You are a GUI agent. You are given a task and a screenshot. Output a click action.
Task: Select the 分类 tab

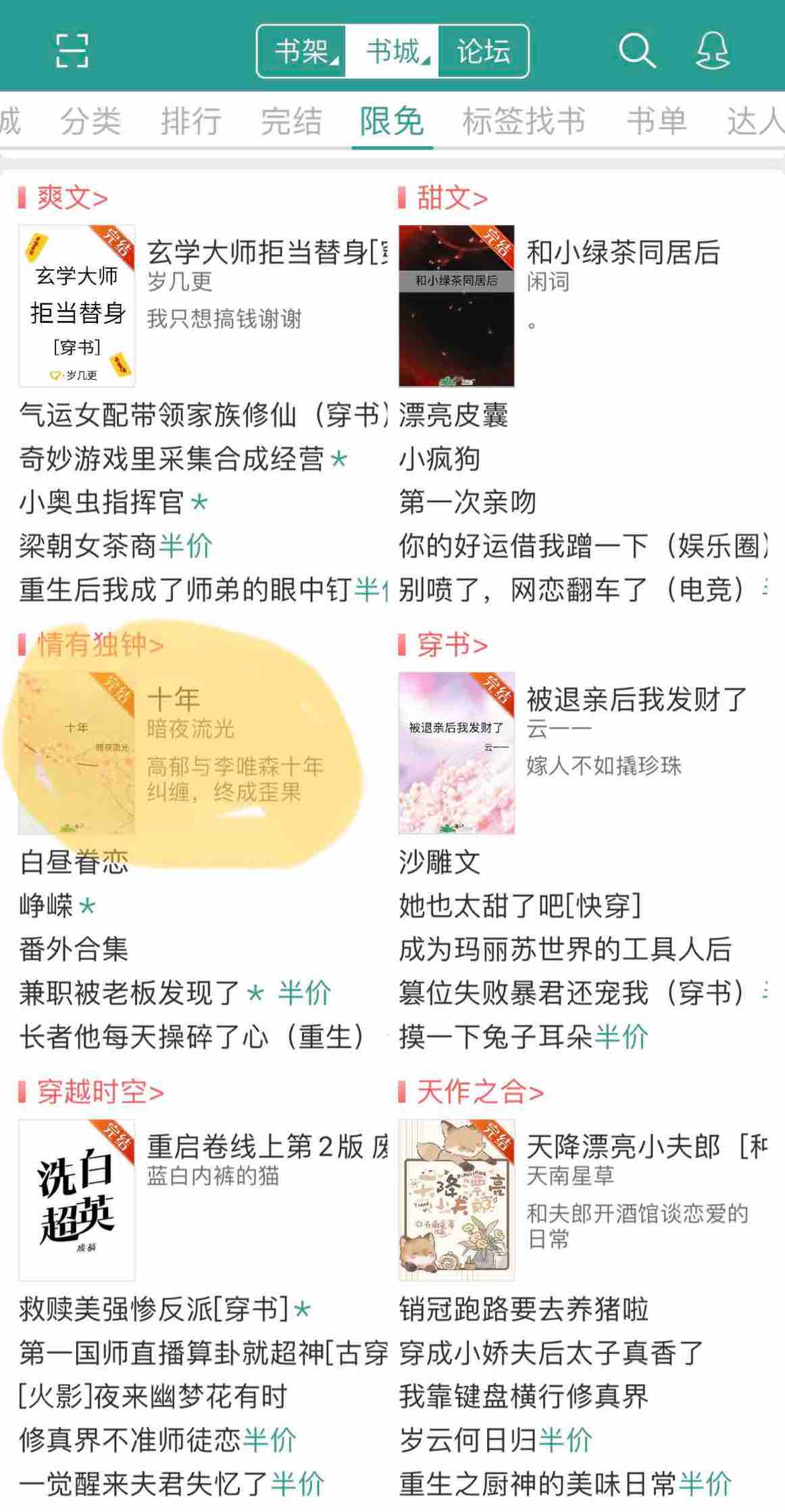91,122
